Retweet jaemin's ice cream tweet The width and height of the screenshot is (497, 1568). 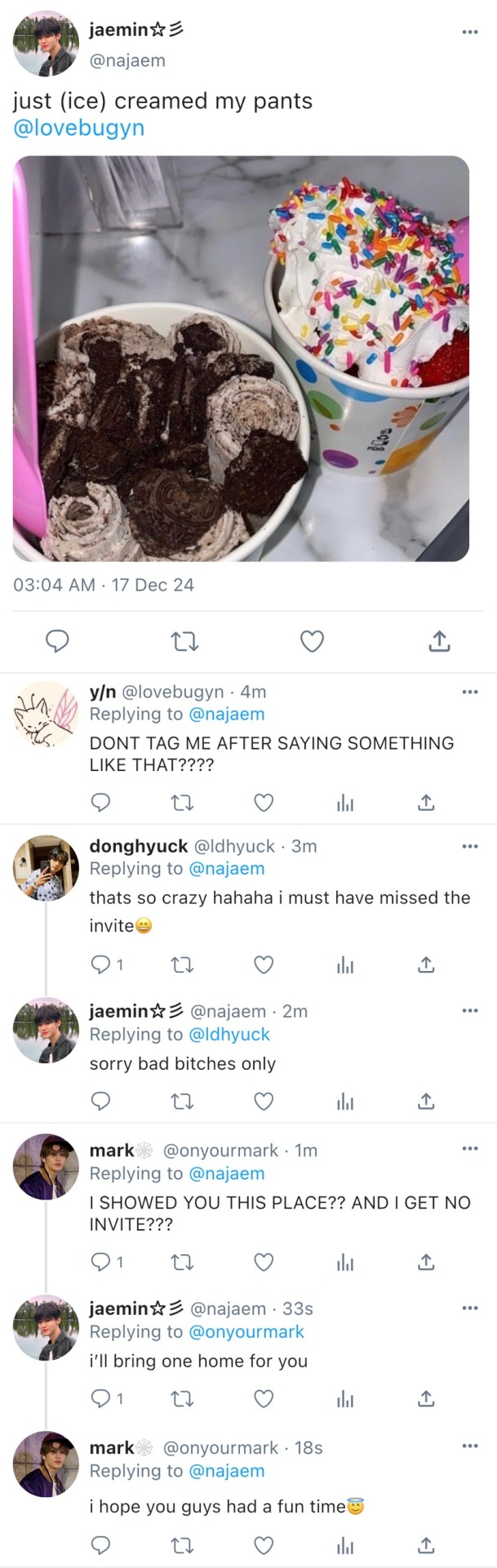(185, 642)
